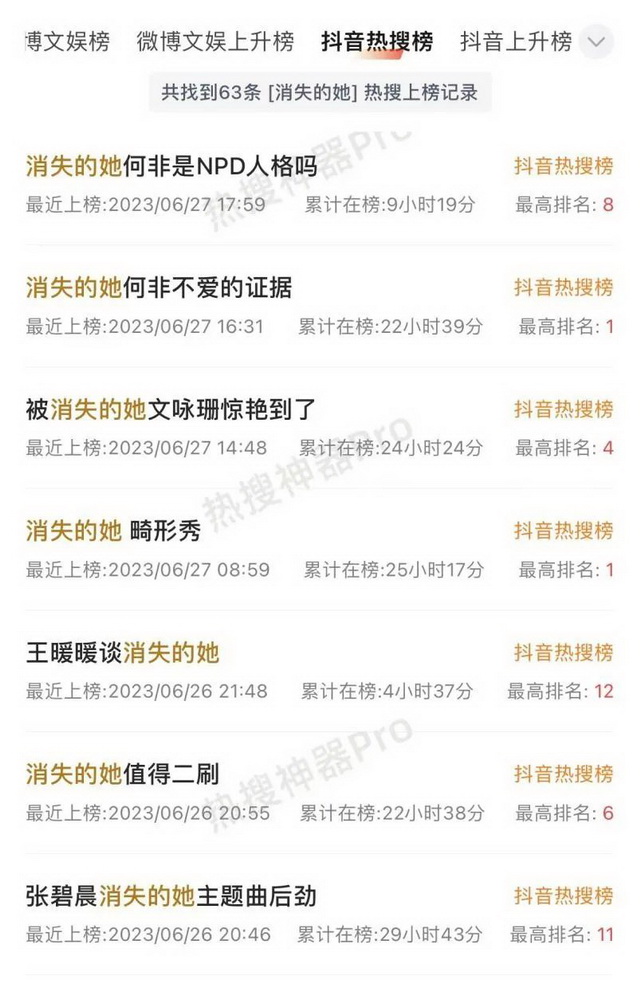Image resolution: width=640 pixels, height=988 pixels.
Task: Switch to the 抖音上升榜 tab
Action: [x=515, y=42]
